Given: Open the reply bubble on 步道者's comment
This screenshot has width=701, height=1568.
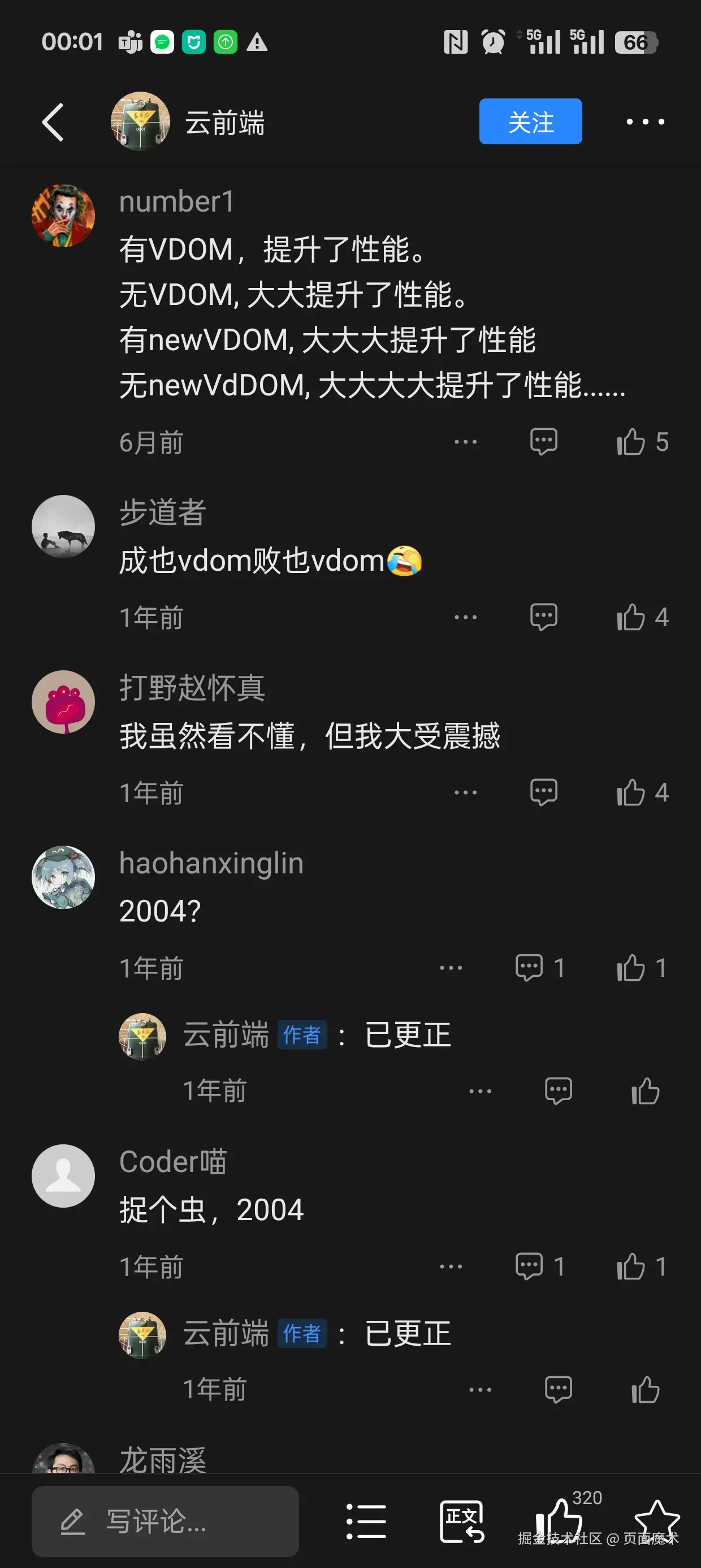Looking at the screenshot, I should [x=542, y=616].
